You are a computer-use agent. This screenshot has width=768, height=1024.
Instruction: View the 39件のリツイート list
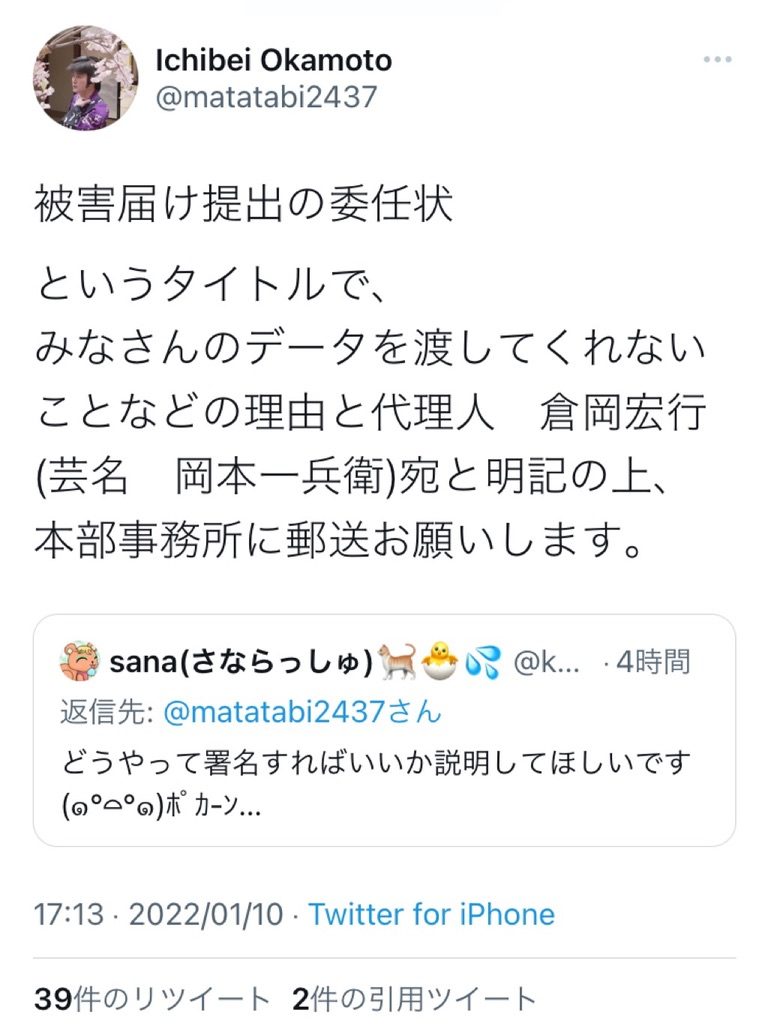[152, 998]
